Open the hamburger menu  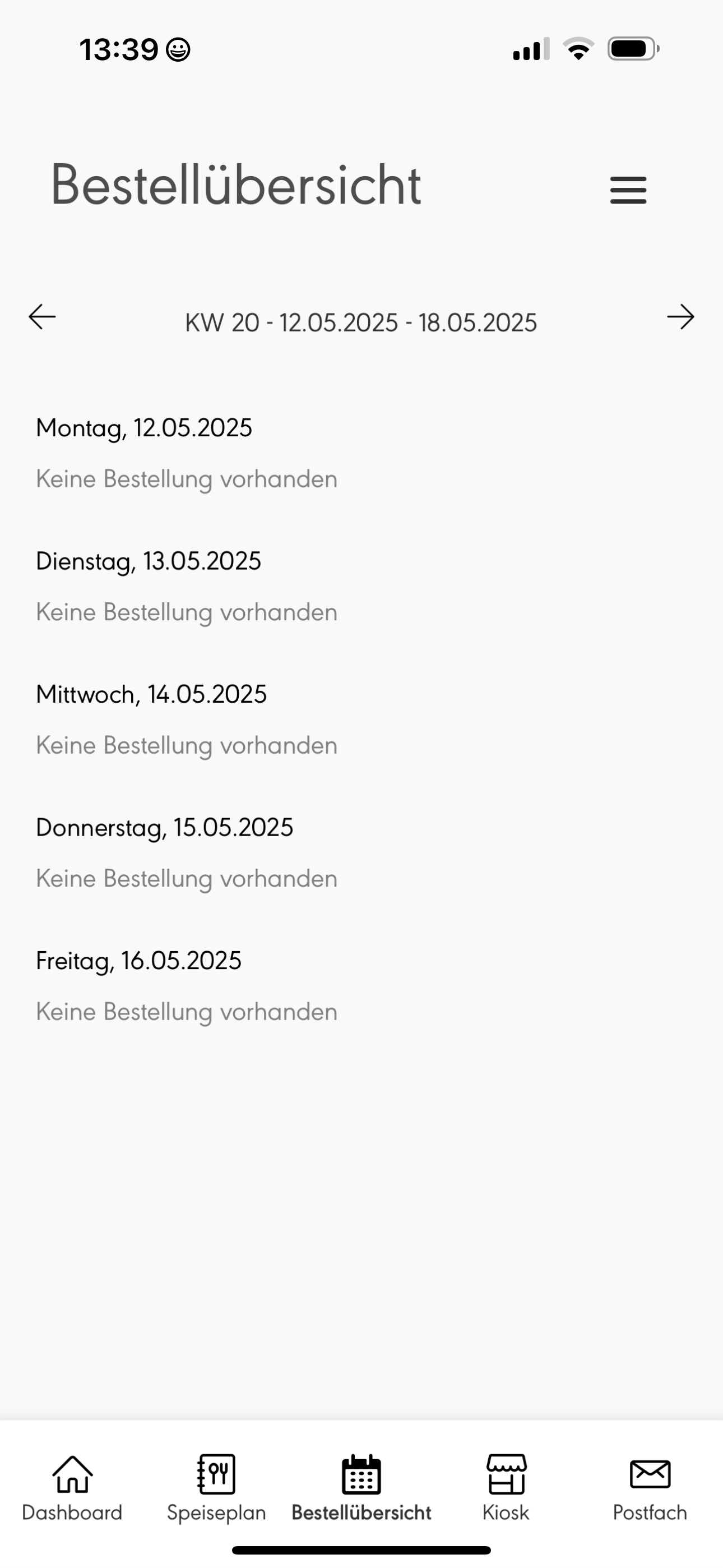pos(628,190)
